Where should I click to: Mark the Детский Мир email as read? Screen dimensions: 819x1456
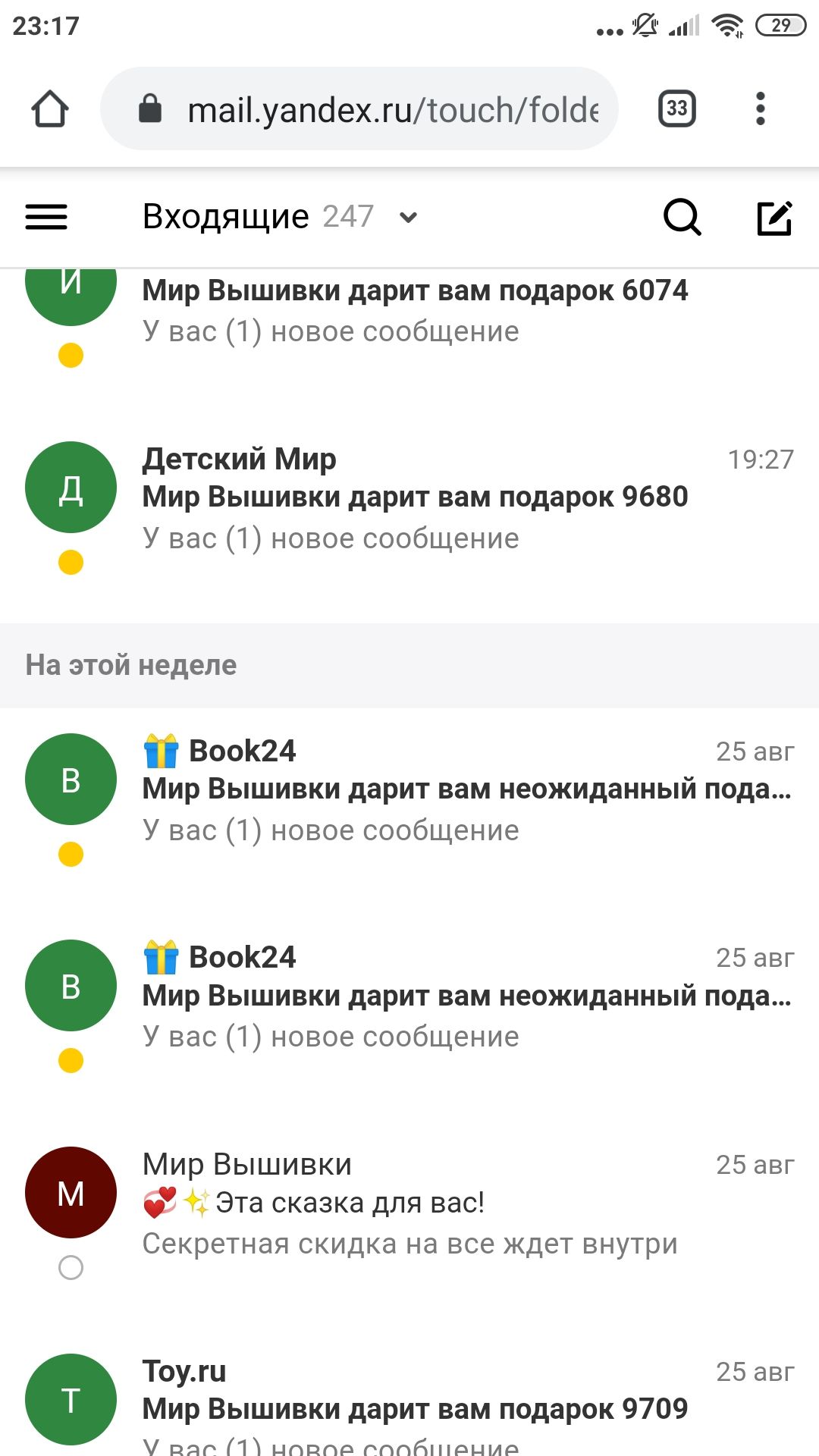click(71, 562)
